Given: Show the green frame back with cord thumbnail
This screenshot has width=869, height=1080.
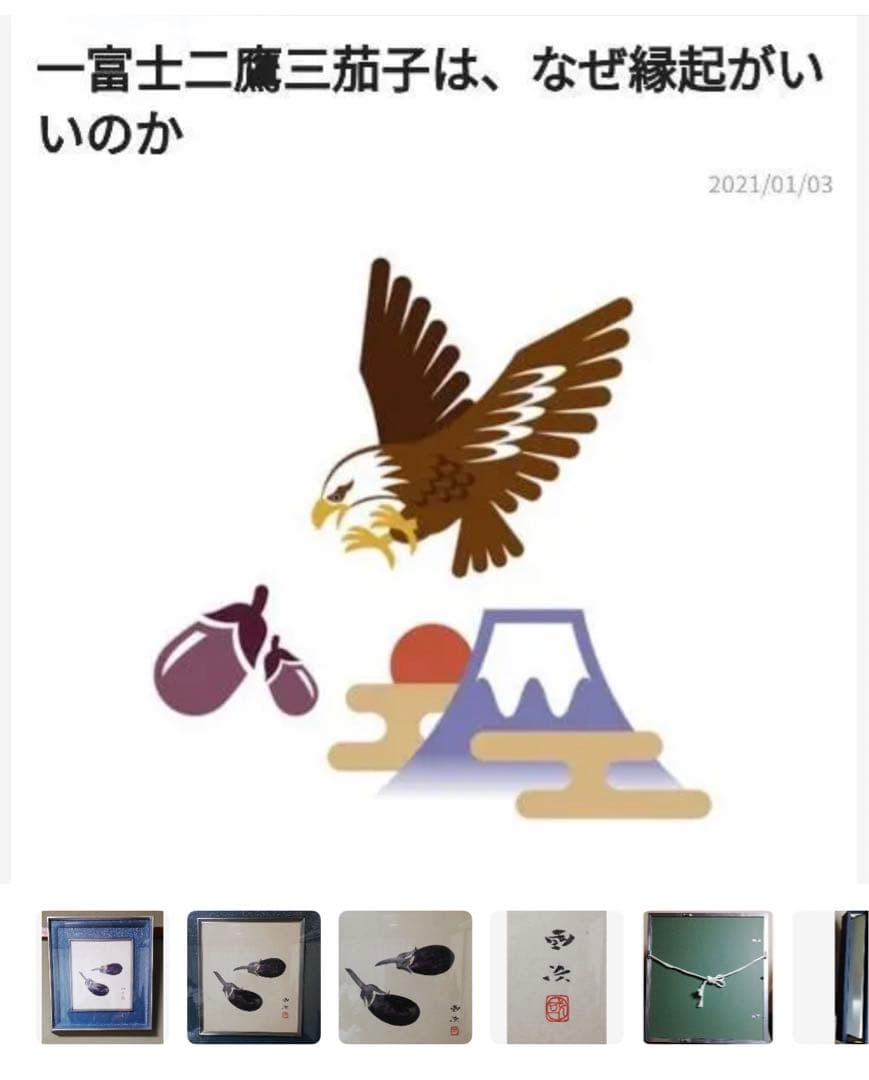Looking at the screenshot, I should (x=707, y=977).
